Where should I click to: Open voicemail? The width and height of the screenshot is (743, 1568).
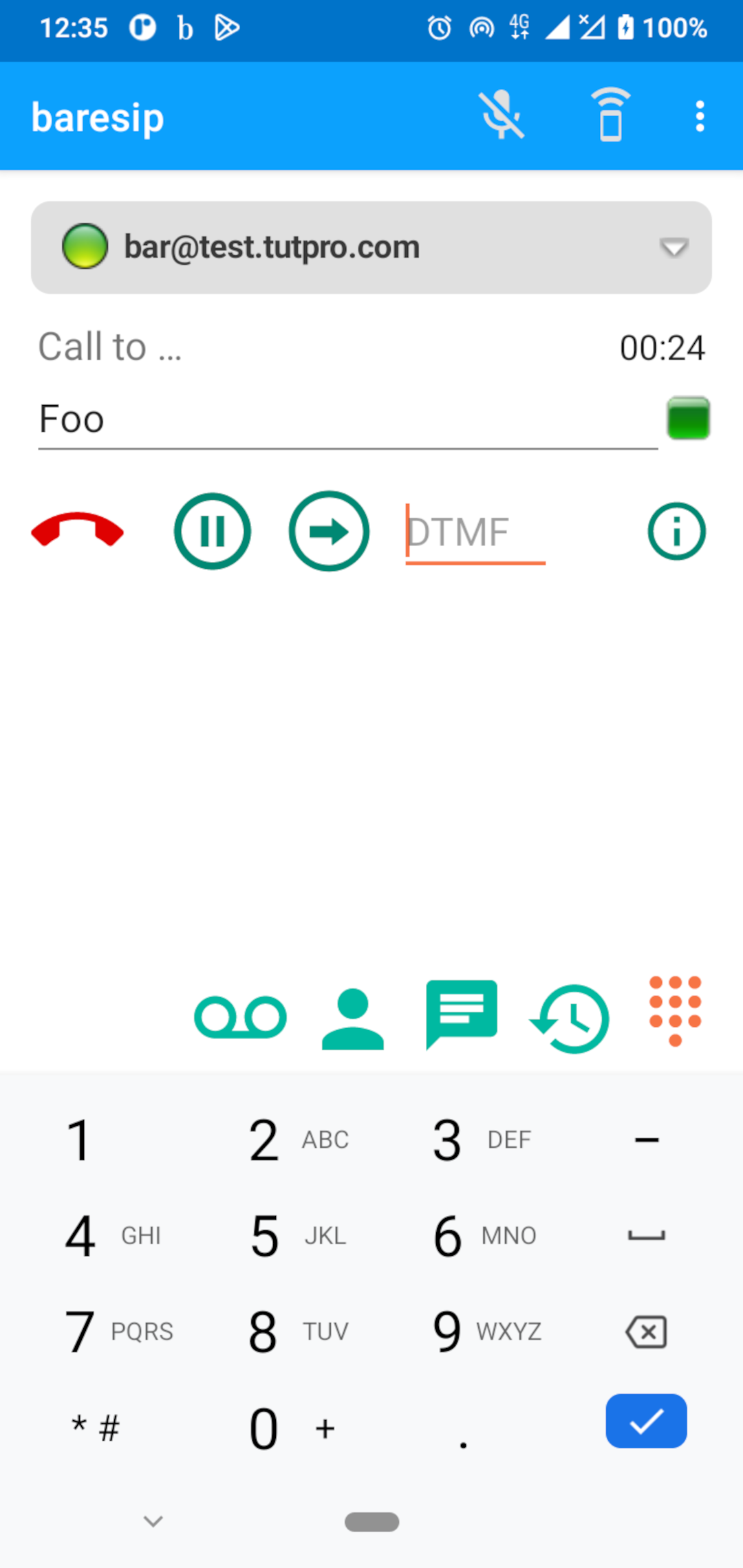tap(240, 1016)
